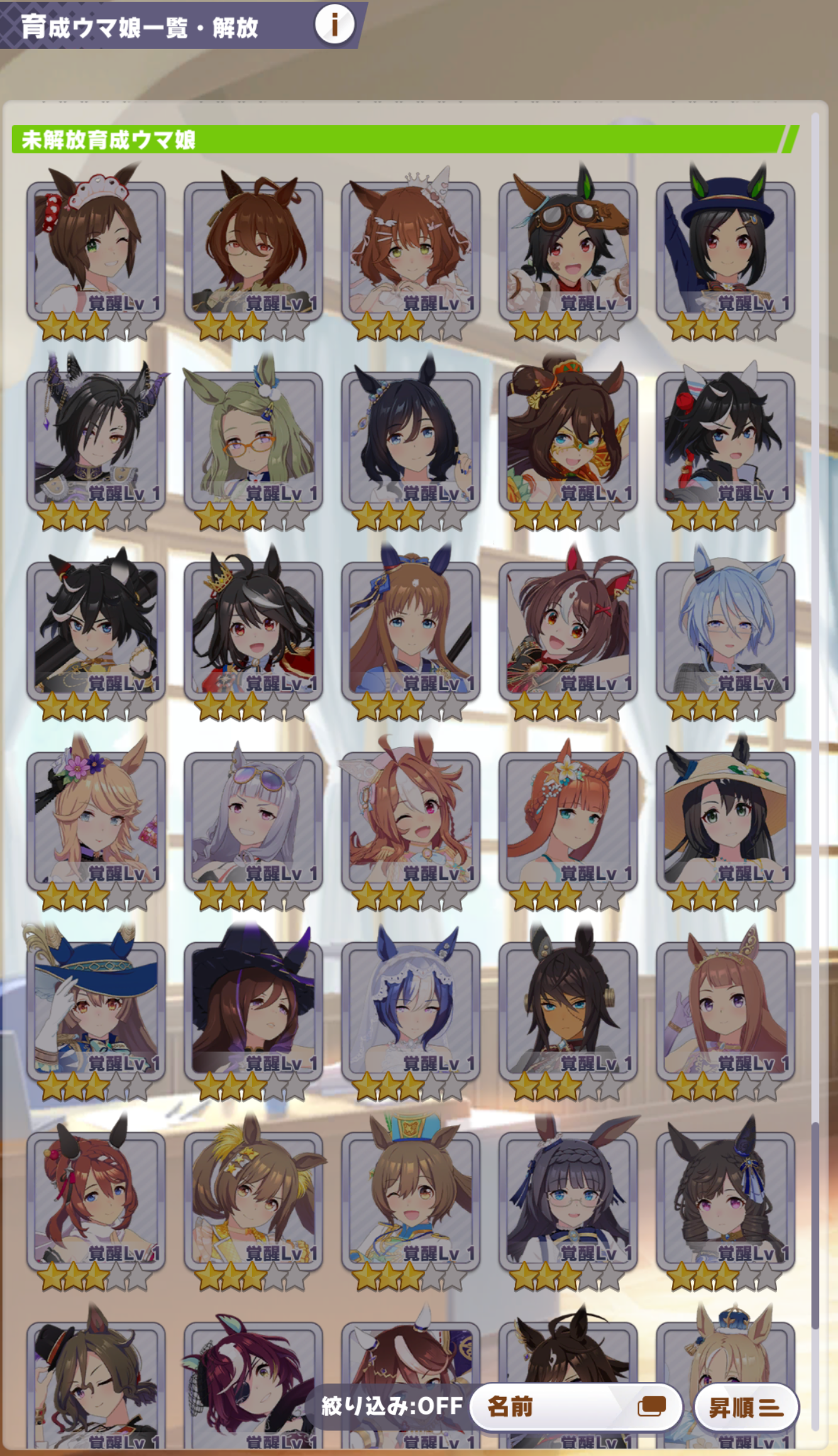Open the 絞り込み:OFF filter
Screen dimensions: 838x1456
point(392,1405)
